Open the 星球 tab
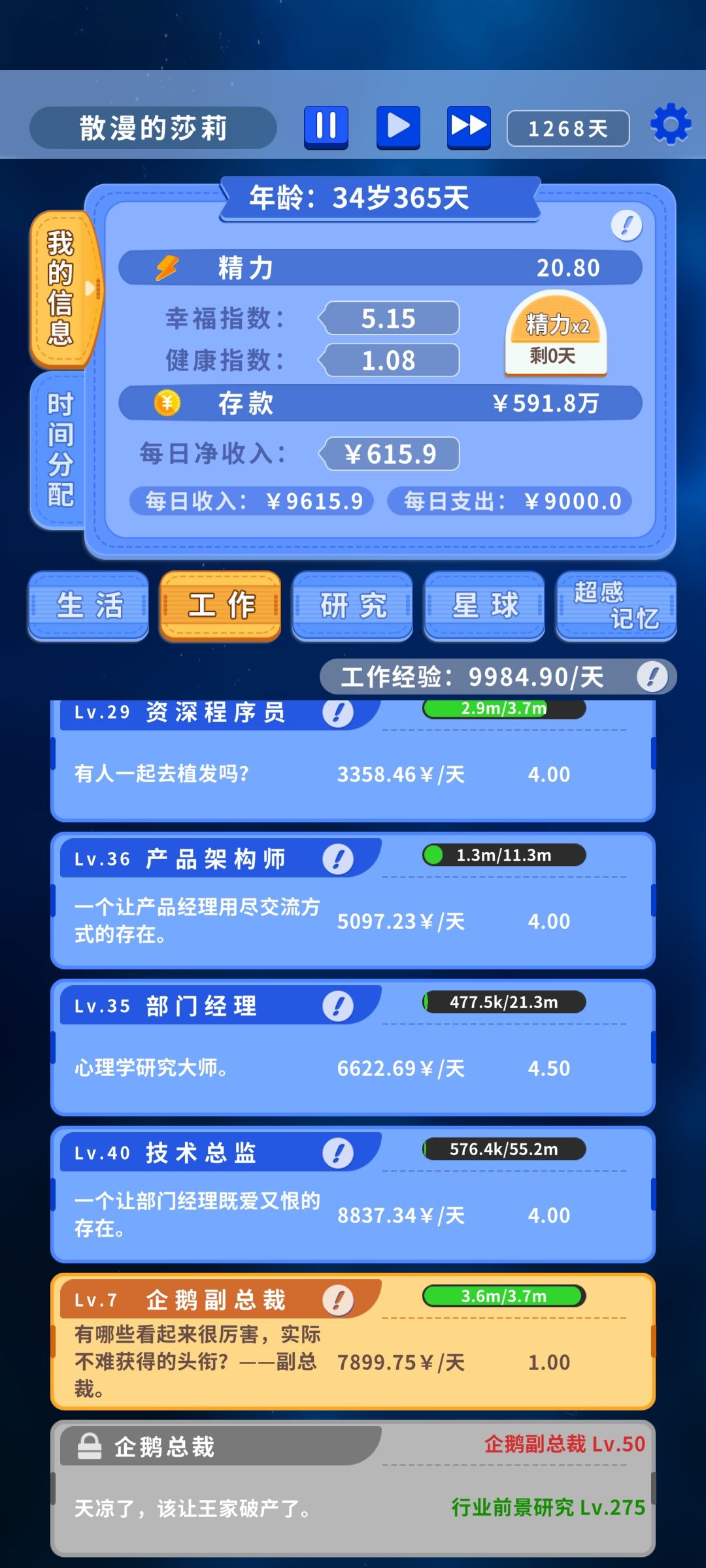706x1568 pixels. point(484,606)
